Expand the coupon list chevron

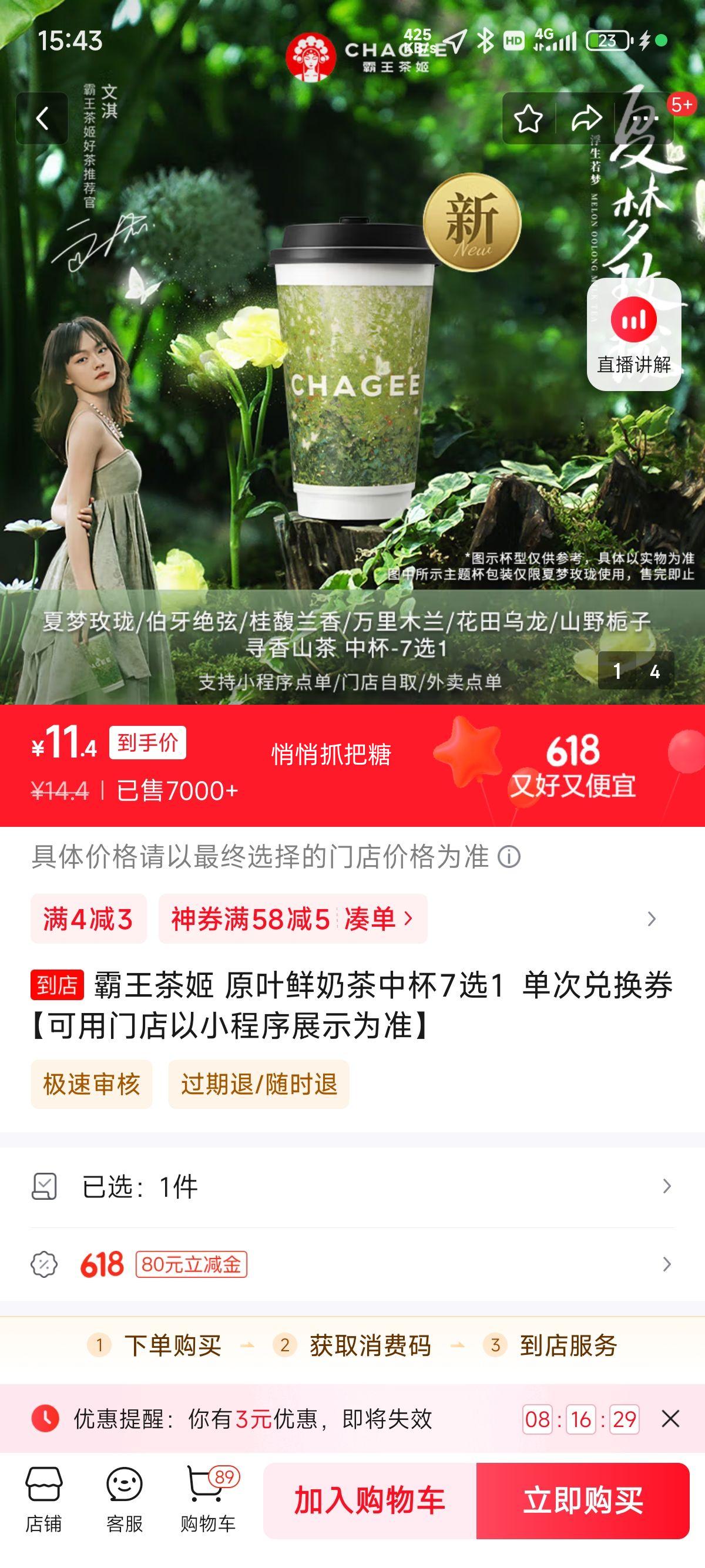click(x=652, y=918)
